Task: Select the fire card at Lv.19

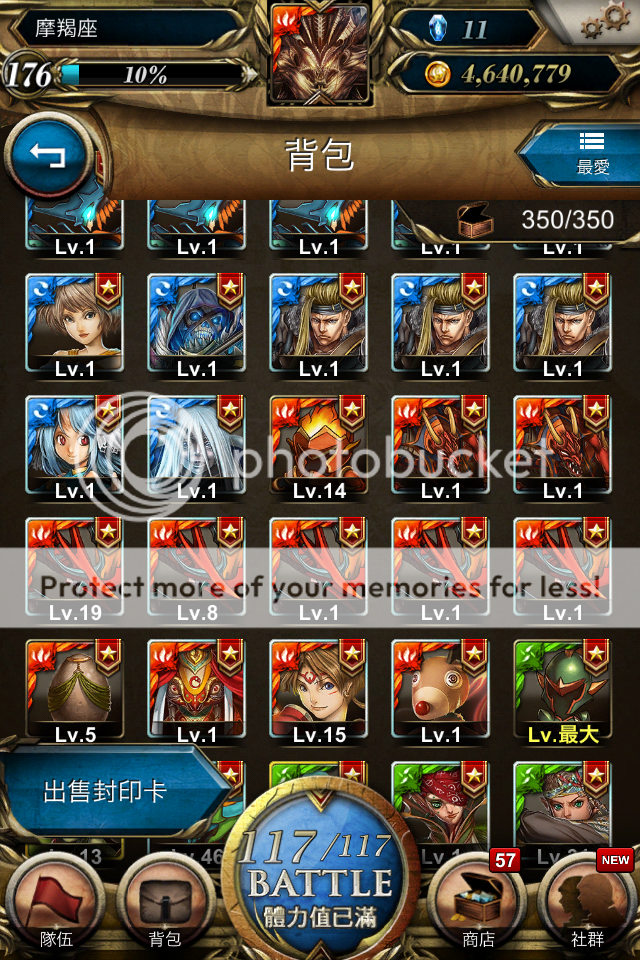Action: click(x=74, y=568)
